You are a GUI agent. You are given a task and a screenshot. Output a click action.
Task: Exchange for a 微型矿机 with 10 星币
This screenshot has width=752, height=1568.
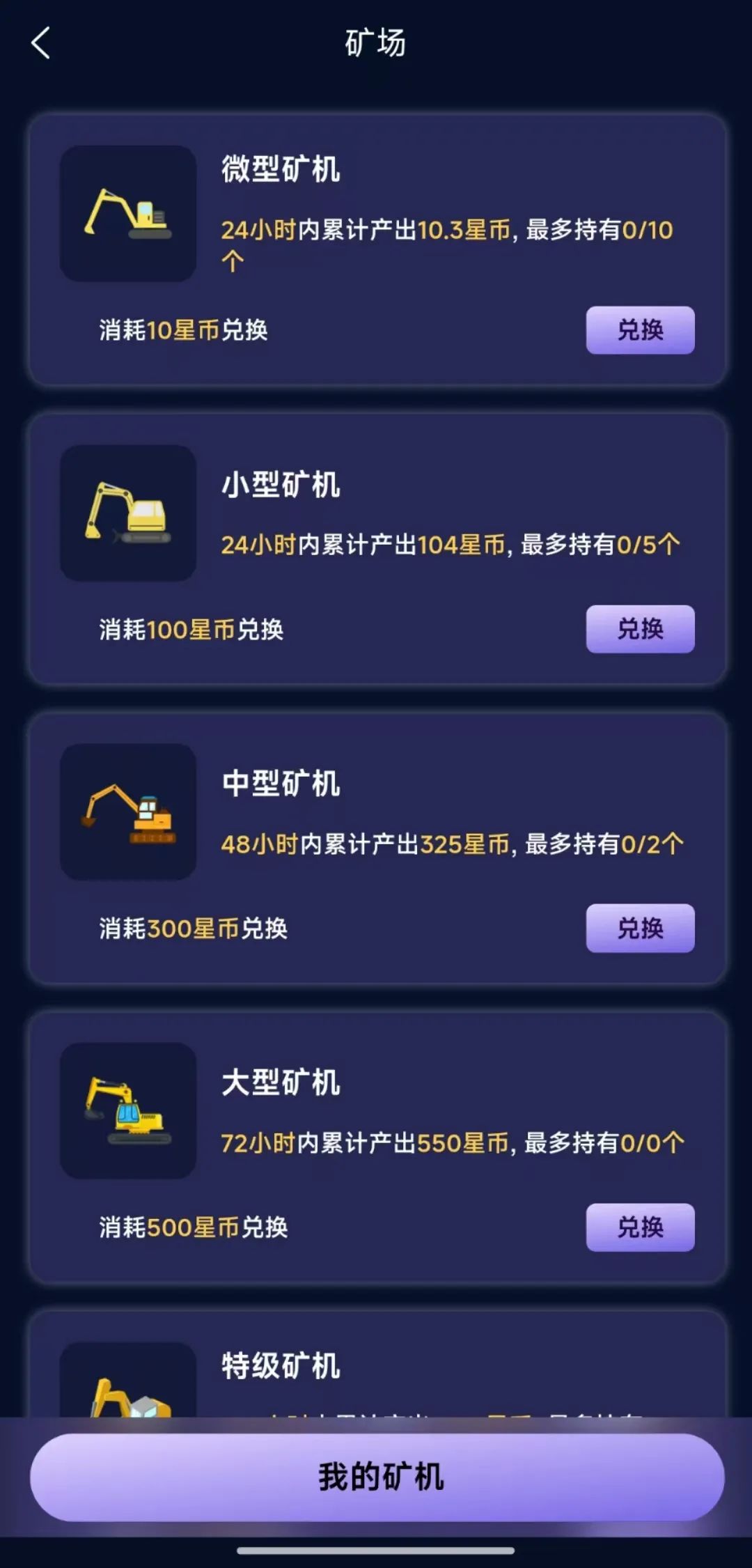pos(639,331)
